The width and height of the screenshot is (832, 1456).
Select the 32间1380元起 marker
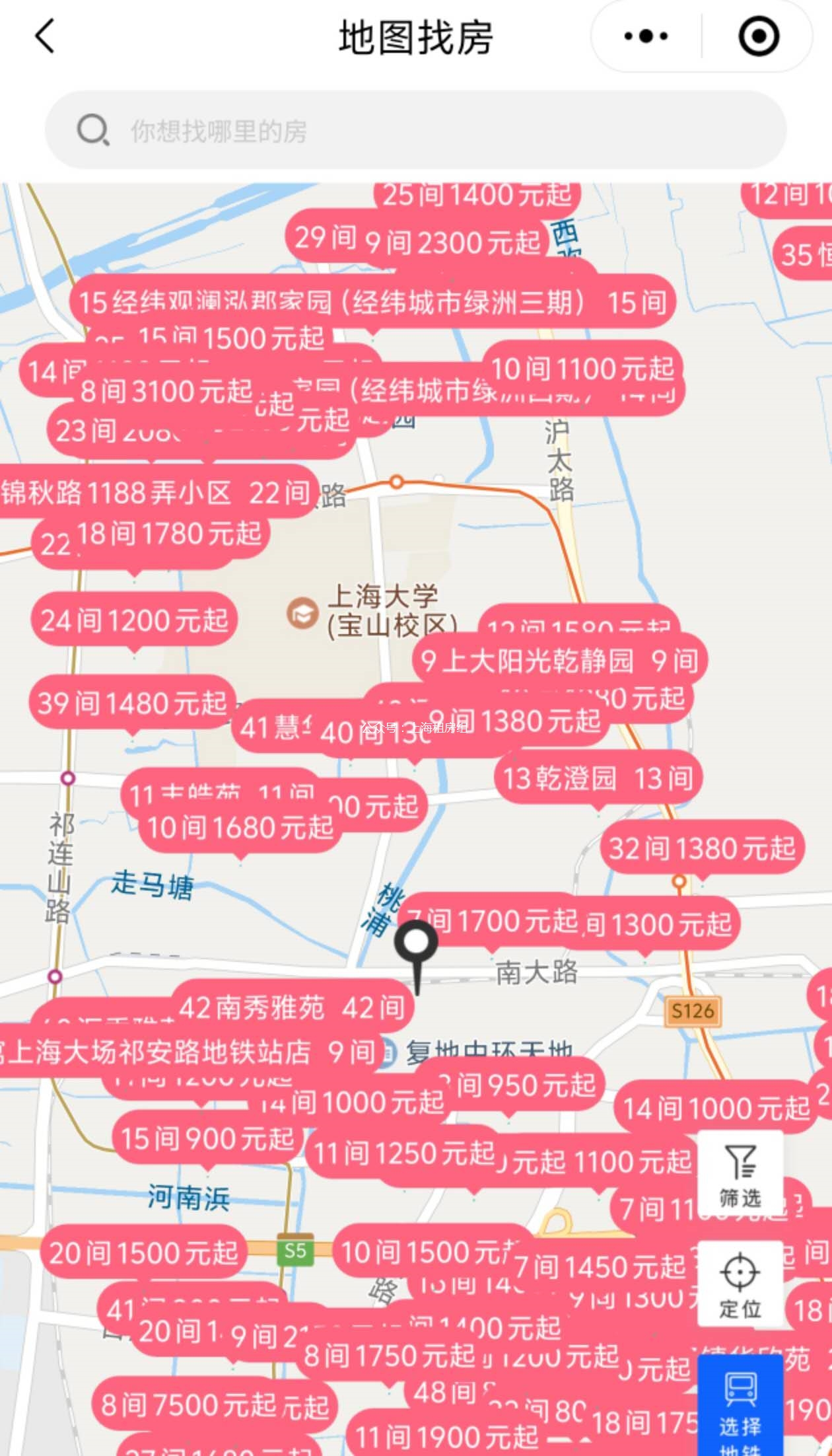(702, 849)
